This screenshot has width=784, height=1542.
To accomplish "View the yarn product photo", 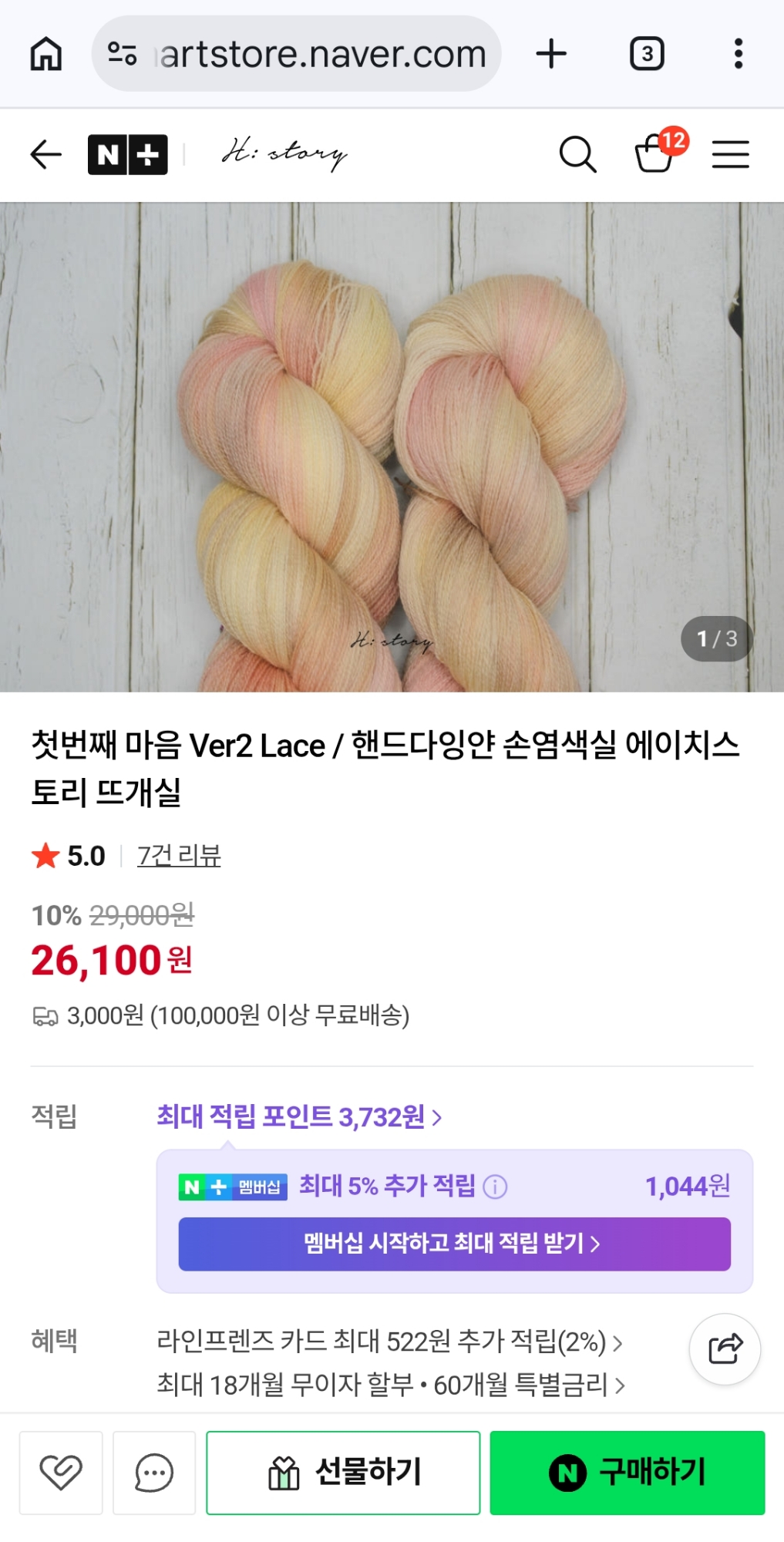I will 392,447.
